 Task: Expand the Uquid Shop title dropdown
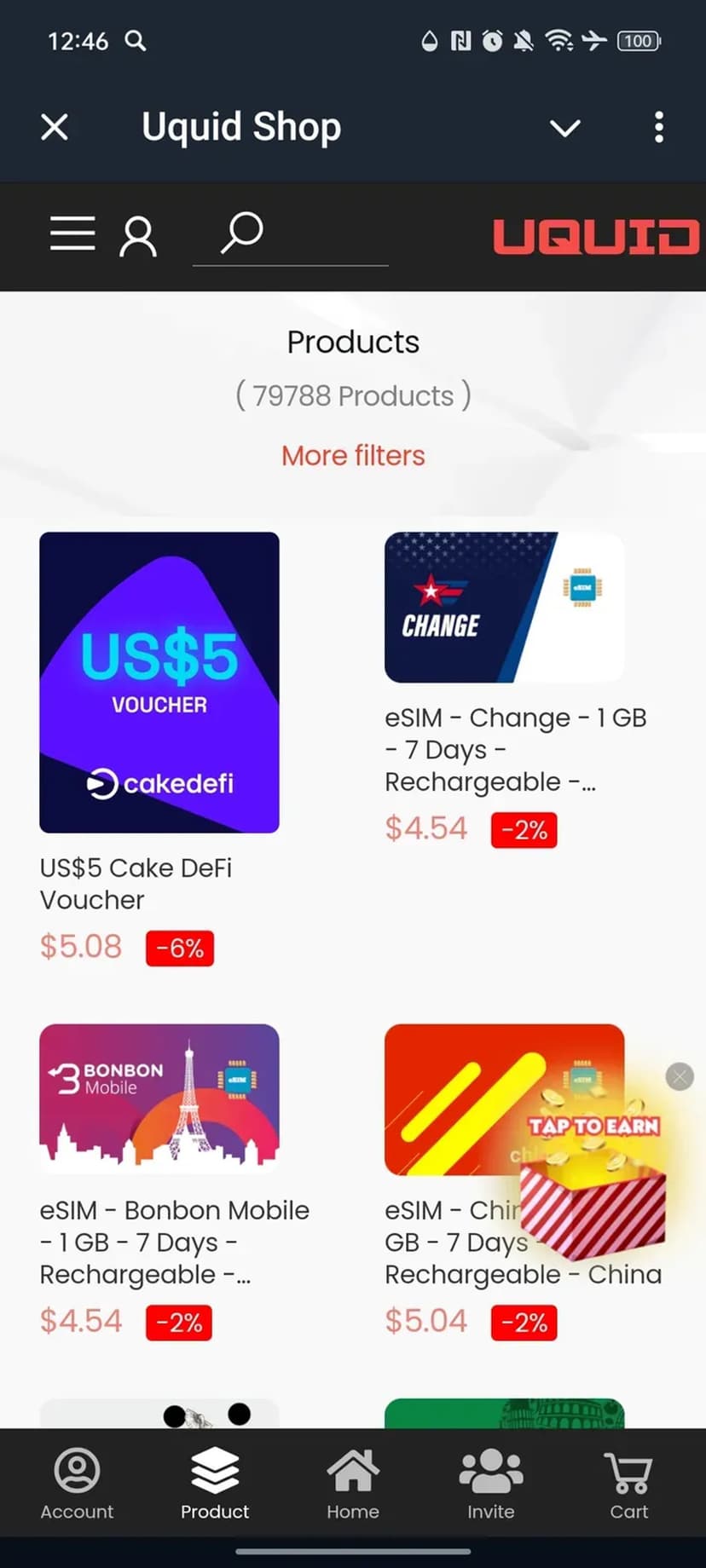point(564,128)
